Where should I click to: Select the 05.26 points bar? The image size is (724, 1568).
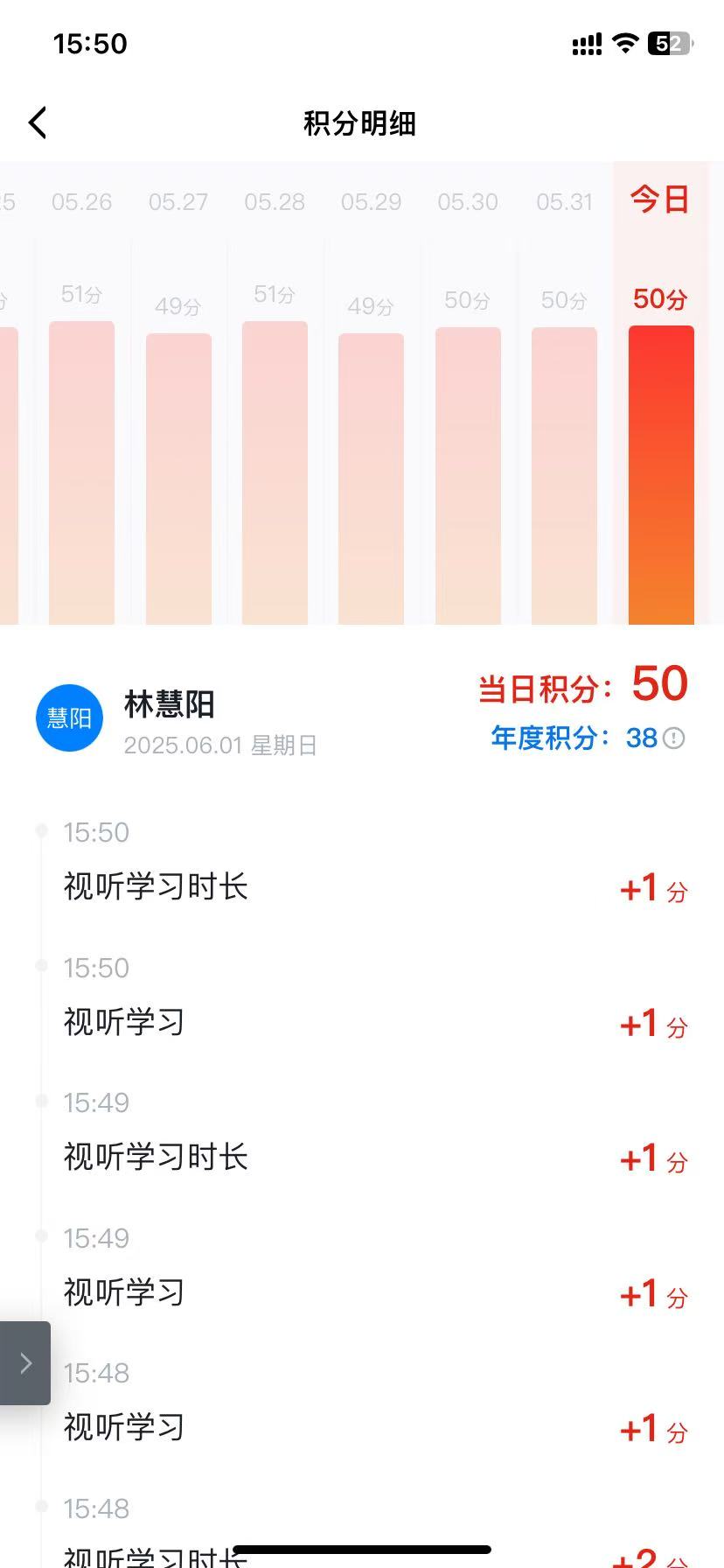[x=81, y=472]
